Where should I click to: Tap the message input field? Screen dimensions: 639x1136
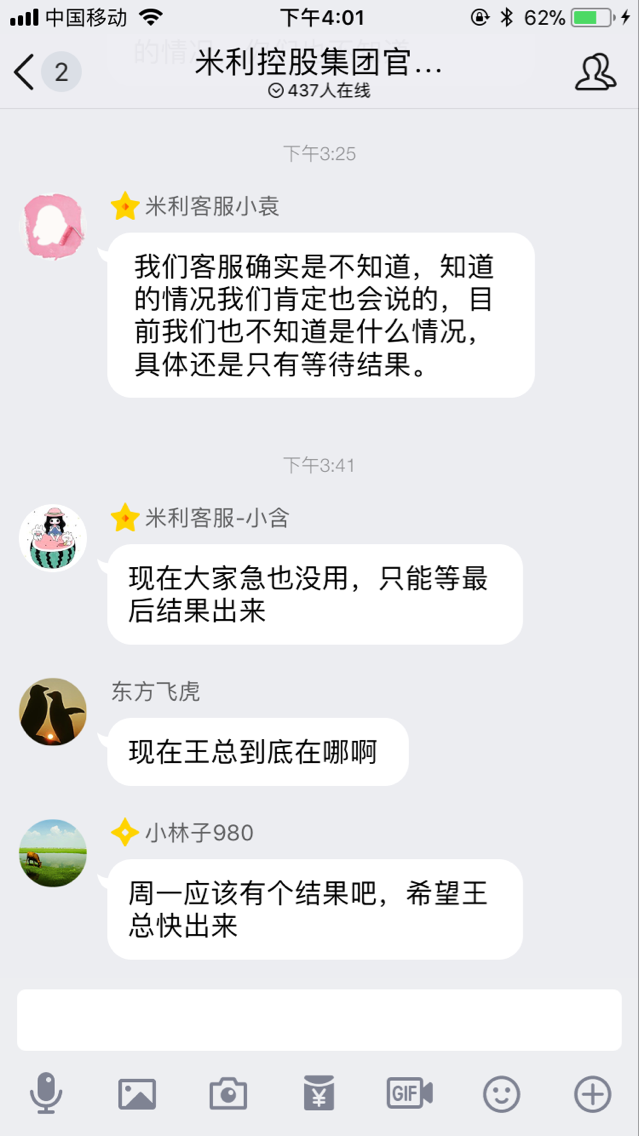[x=319, y=1020]
